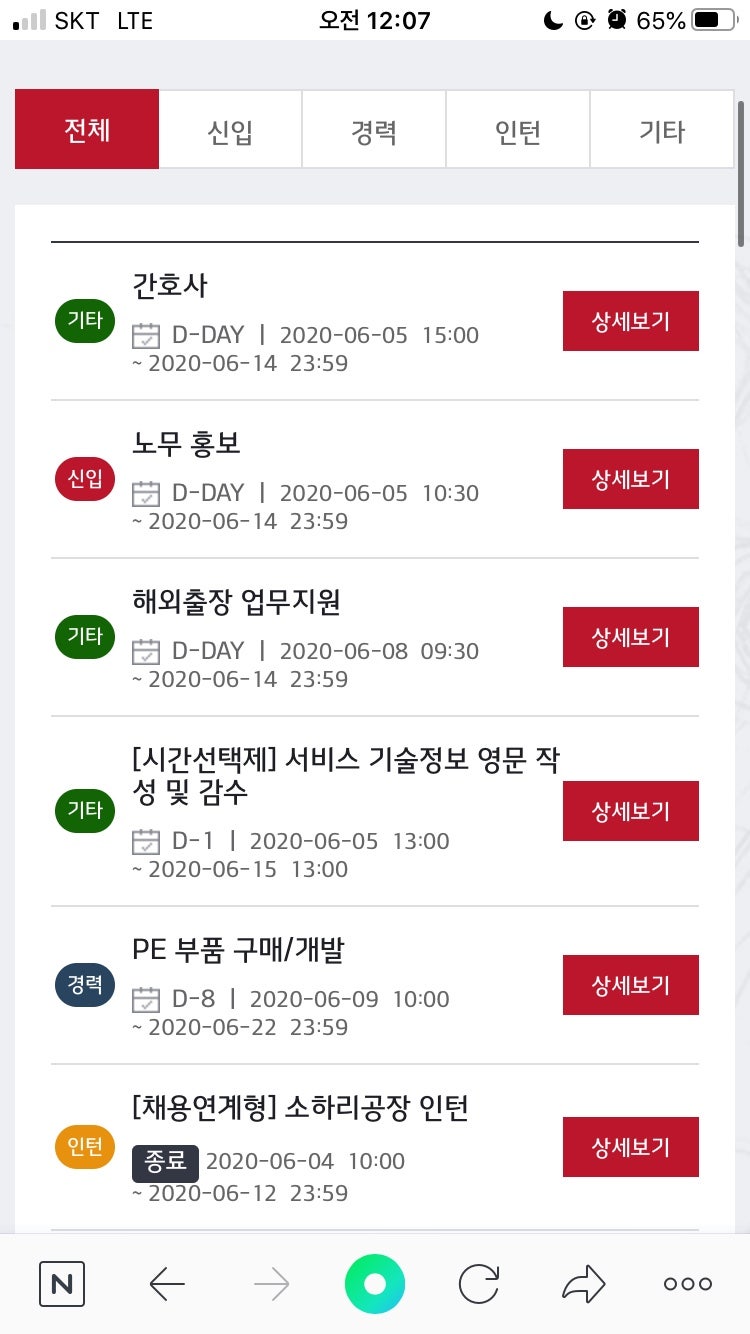View details for the 간호사 posting

point(630,321)
